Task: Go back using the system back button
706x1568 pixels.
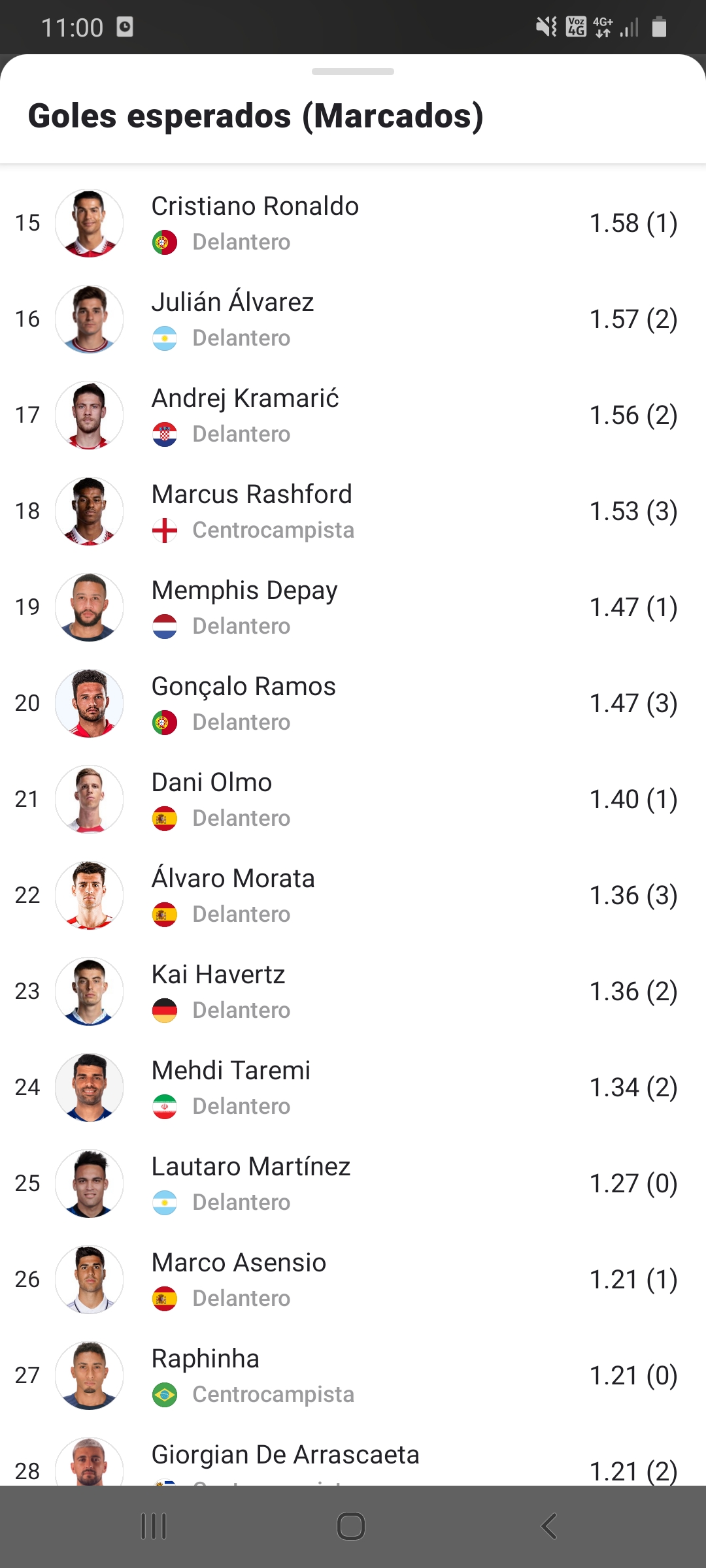Action: (549, 1526)
